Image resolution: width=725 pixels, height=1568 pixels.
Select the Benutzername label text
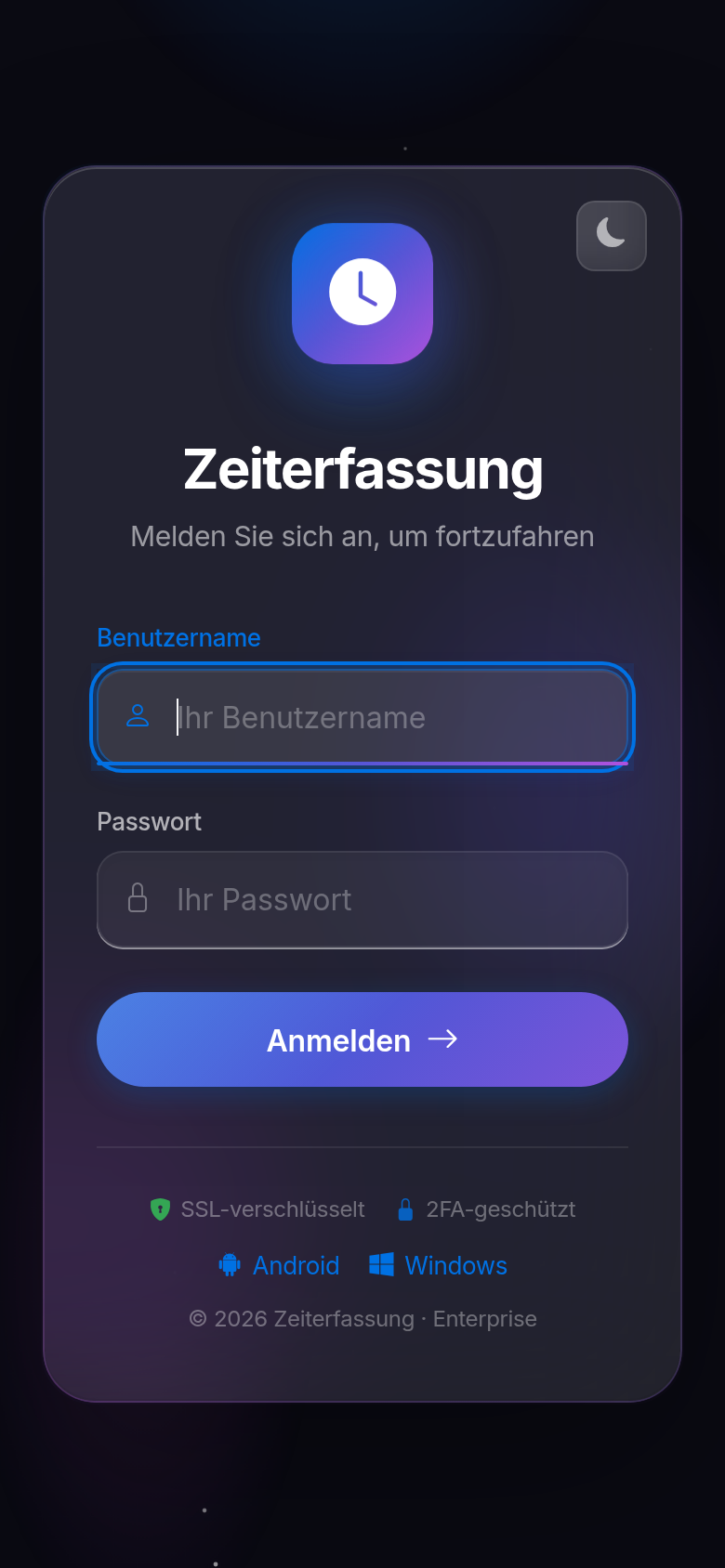pos(178,637)
